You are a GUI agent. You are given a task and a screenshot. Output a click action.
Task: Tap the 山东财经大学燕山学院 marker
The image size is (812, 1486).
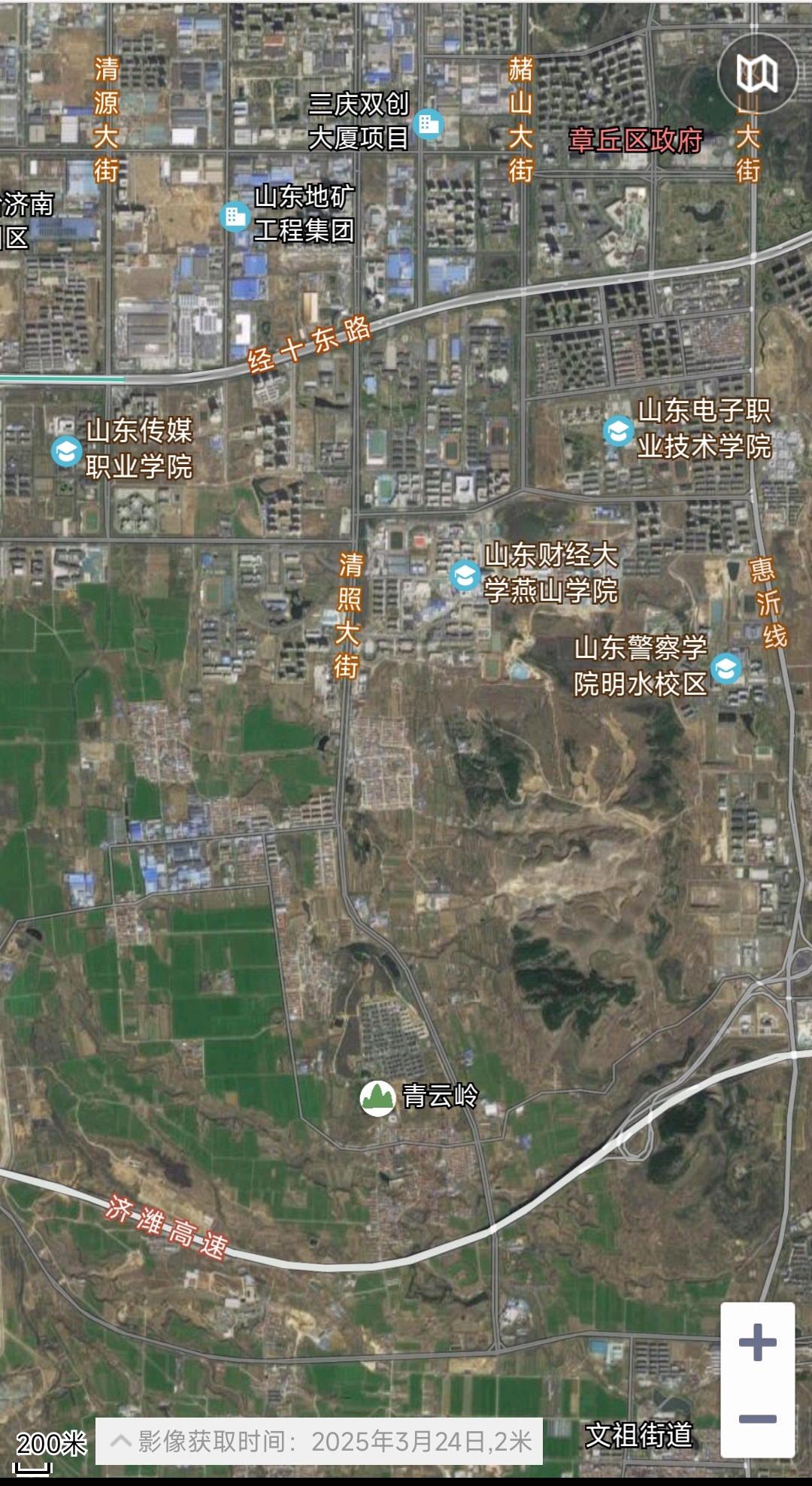click(x=465, y=575)
